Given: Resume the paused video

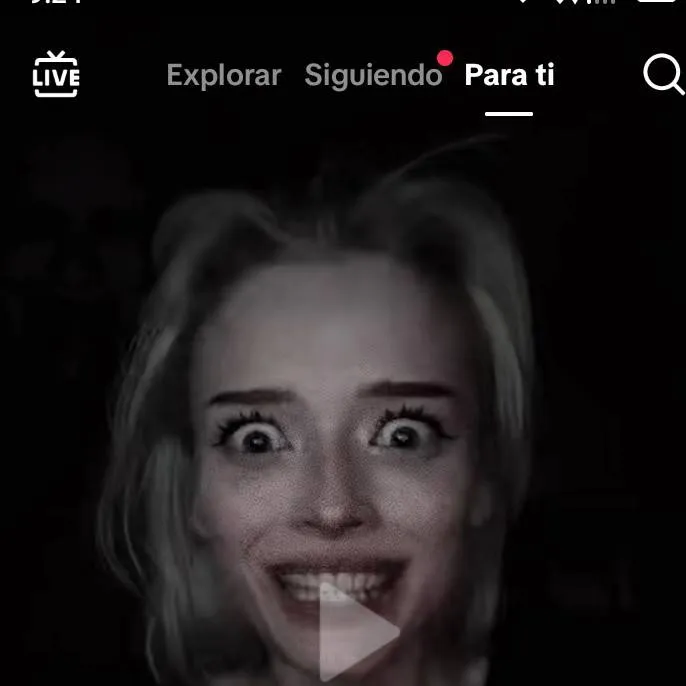Looking at the screenshot, I should 357,632.
